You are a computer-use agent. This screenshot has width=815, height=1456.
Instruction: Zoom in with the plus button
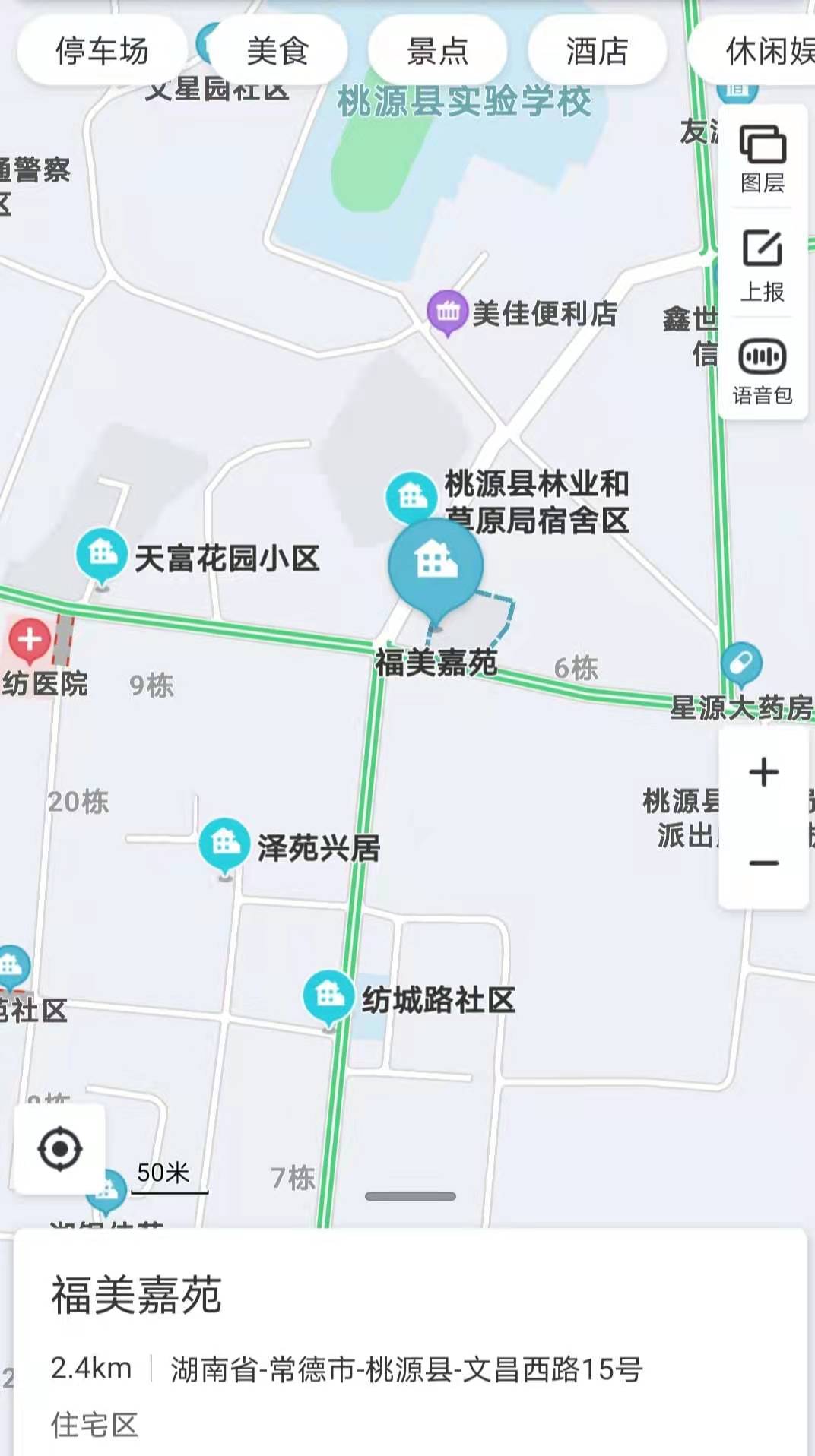(763, 773)
